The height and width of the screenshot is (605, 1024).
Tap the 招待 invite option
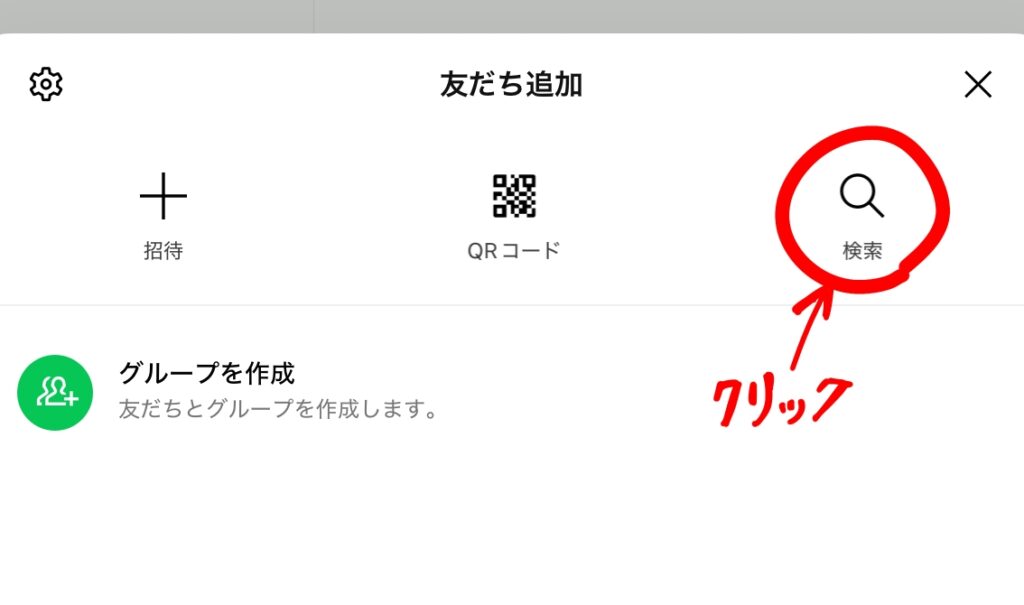click(163, 214)
